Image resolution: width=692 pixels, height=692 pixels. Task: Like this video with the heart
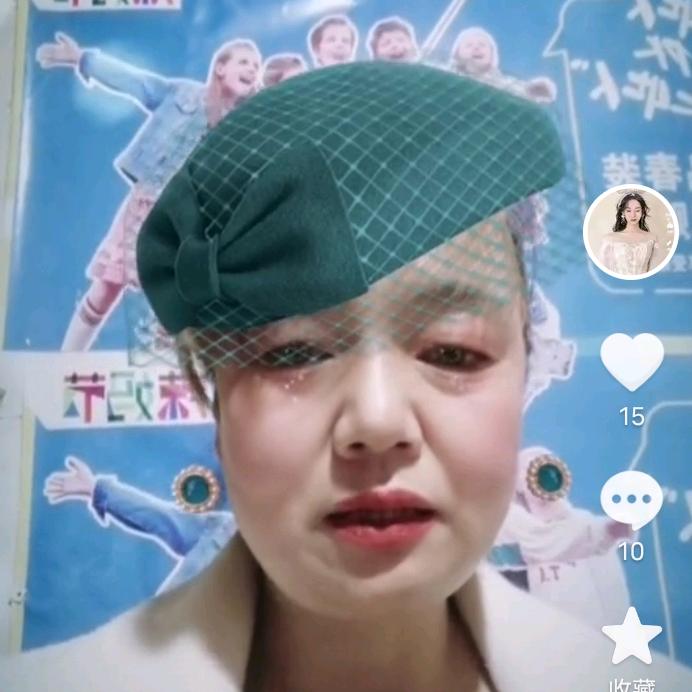tap(631, 361)
